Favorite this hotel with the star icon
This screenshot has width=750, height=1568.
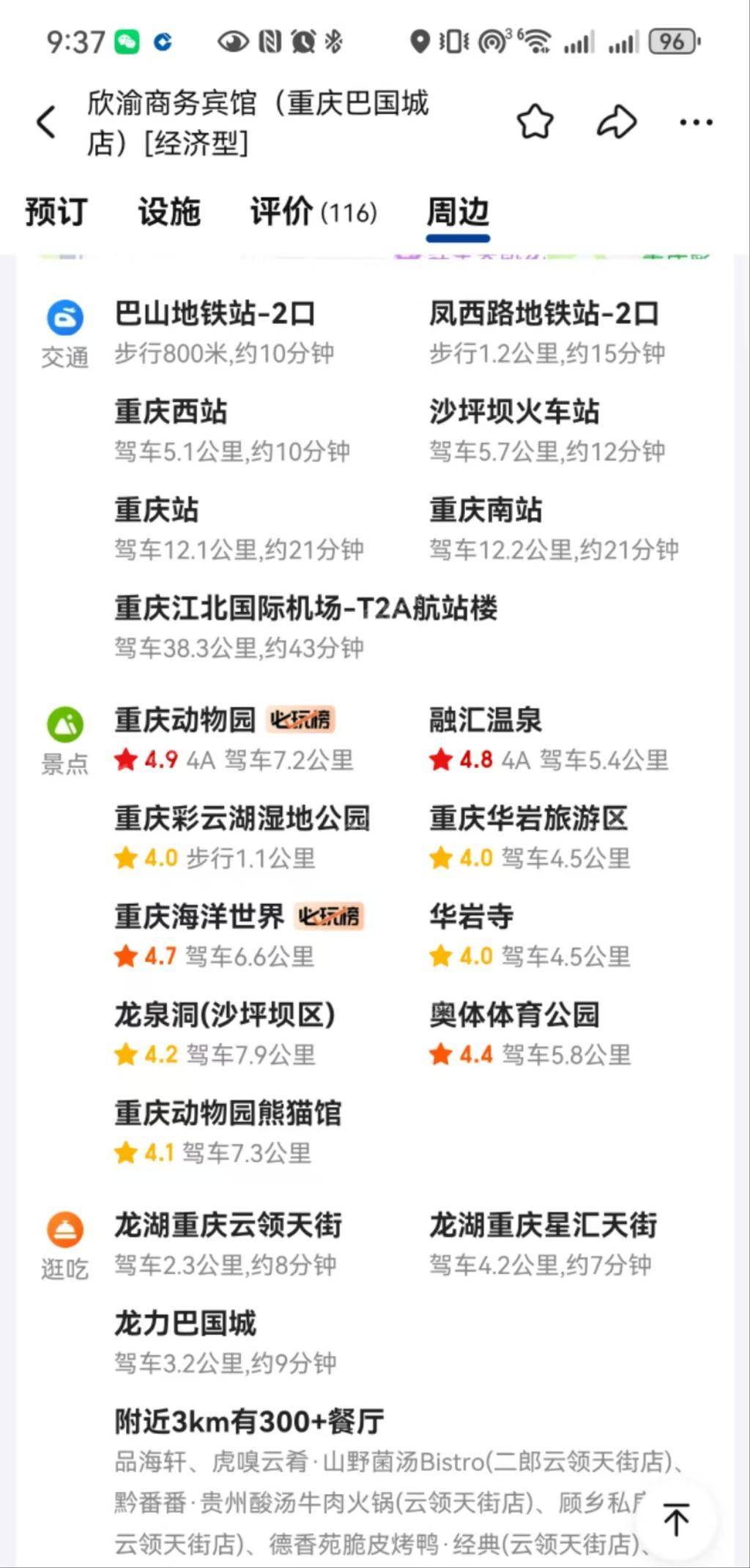pyautogui.click(x=535, y=122)
